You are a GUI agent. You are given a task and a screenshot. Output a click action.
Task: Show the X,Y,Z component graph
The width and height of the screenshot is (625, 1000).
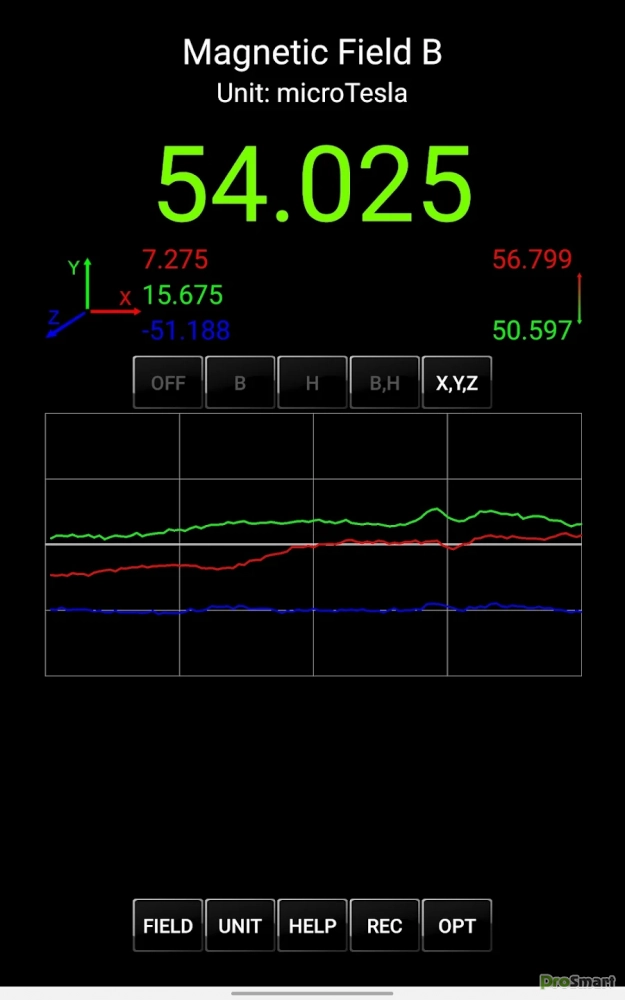coord(457,383)
